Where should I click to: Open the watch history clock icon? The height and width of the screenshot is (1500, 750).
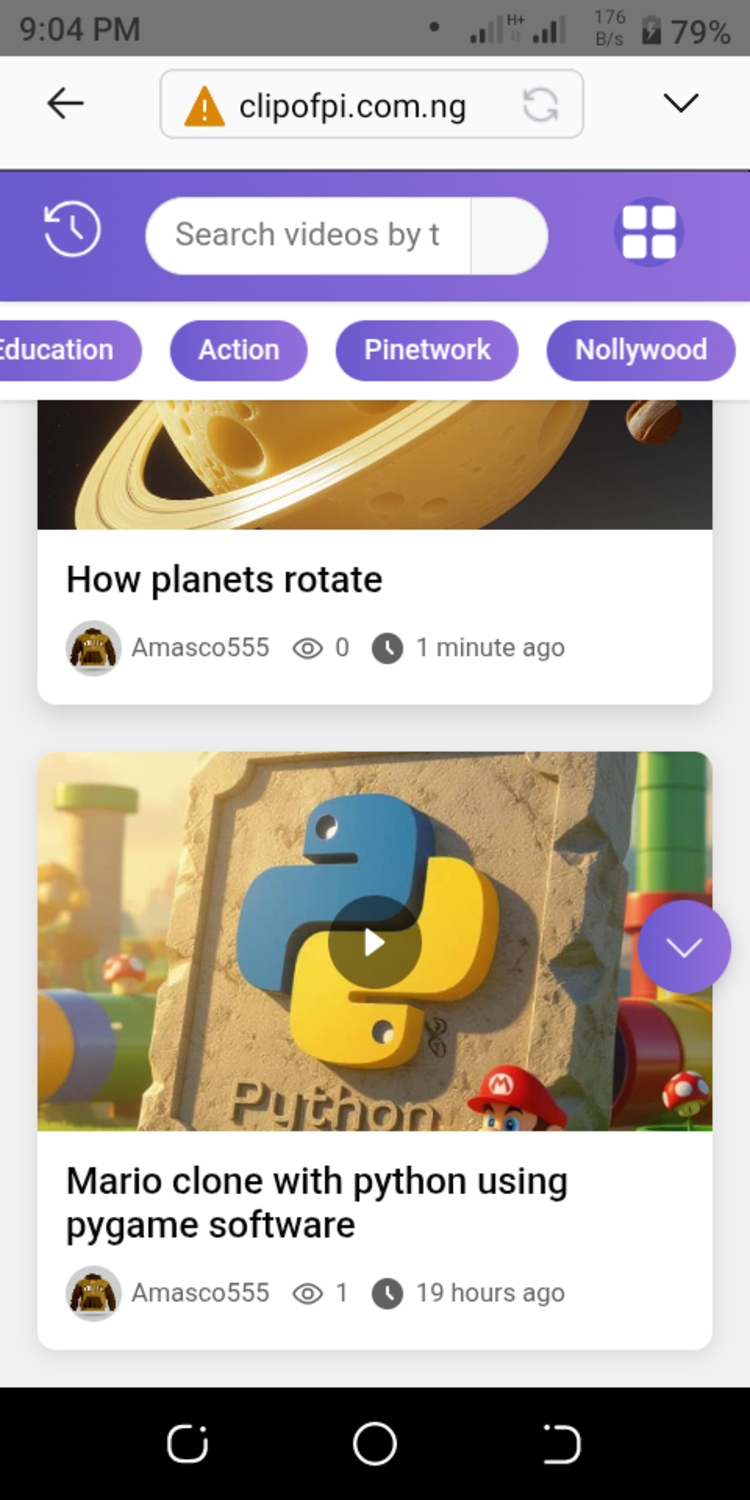[72, 230]
